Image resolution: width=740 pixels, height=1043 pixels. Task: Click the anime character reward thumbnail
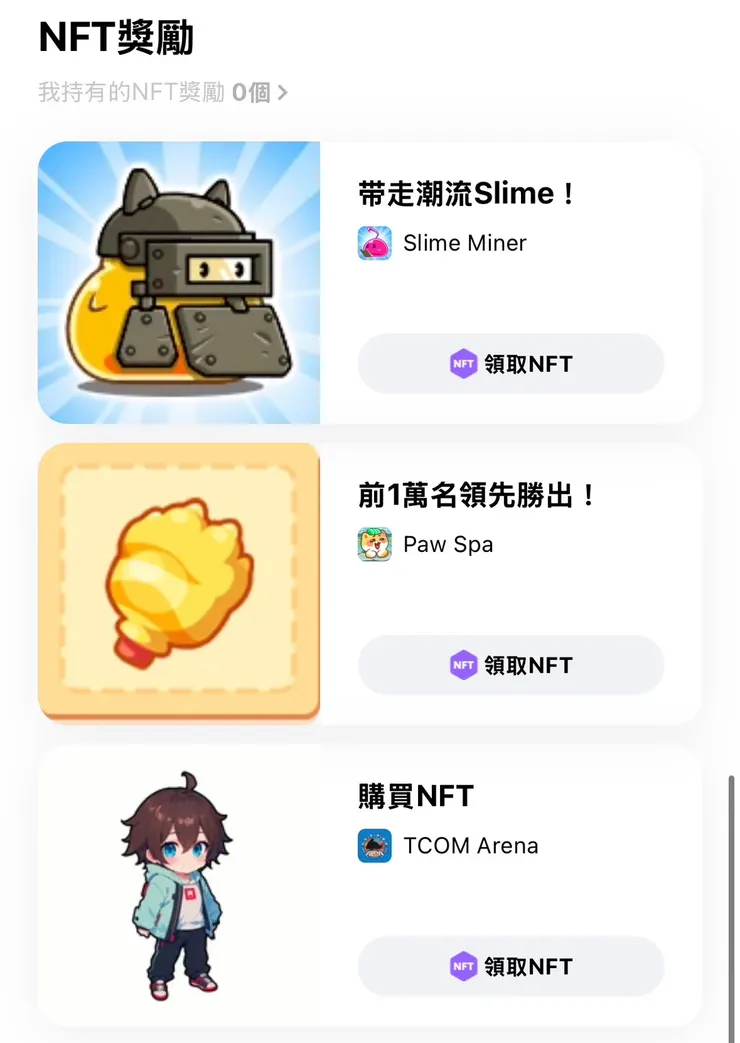click(x=178, y=887)
